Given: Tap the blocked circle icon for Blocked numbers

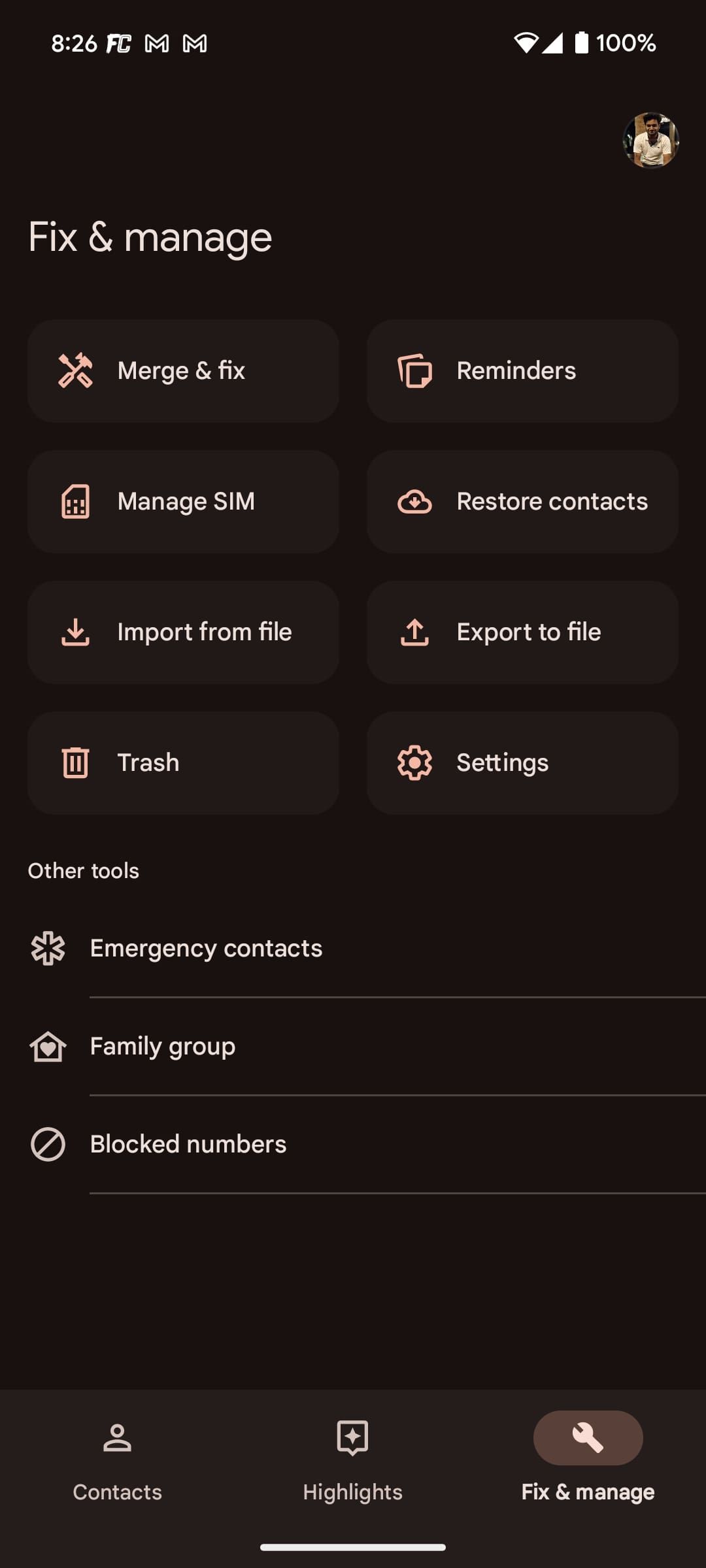Looking at the screenshot, I should (48, 1143).
